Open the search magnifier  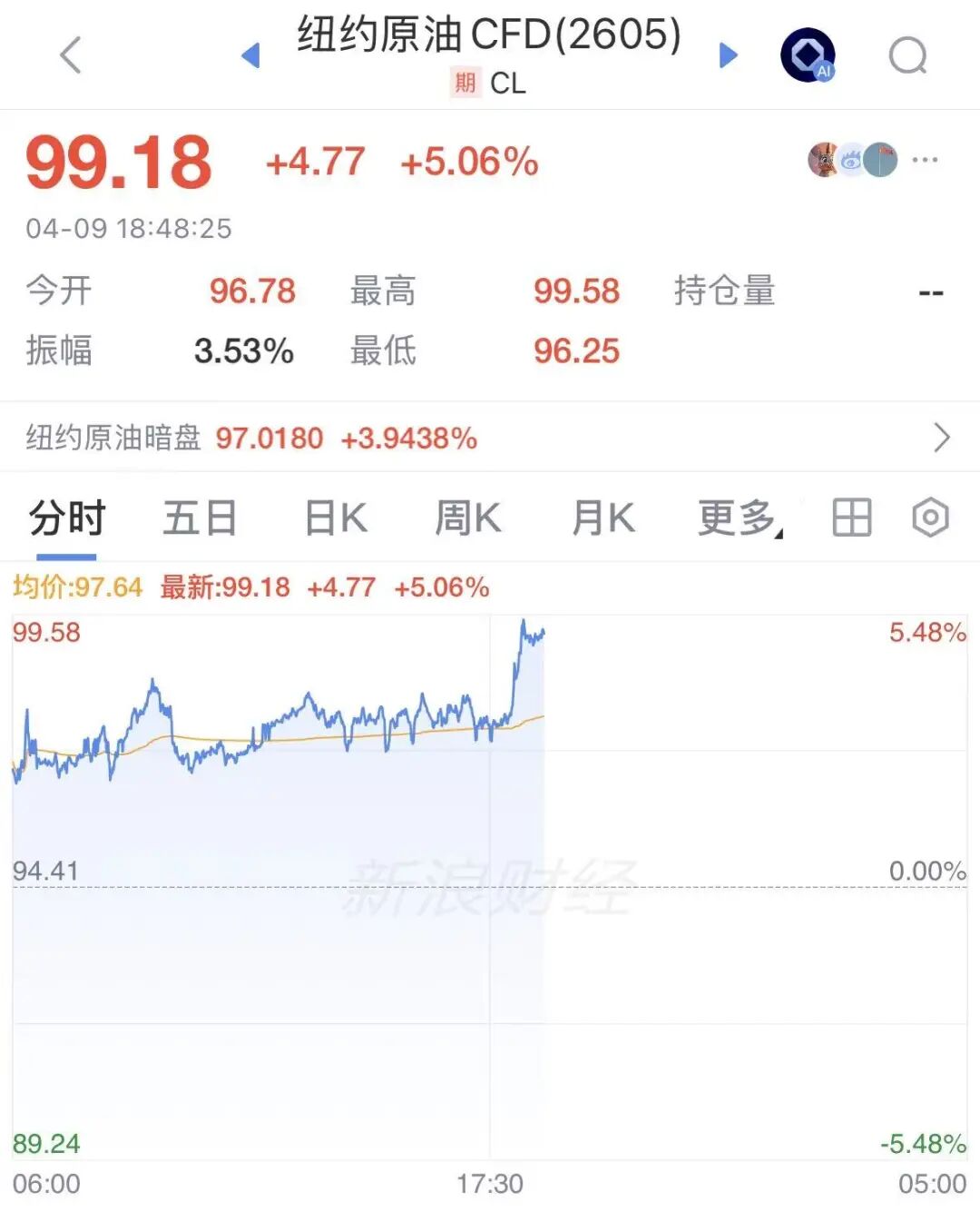[x=907, y=55]
